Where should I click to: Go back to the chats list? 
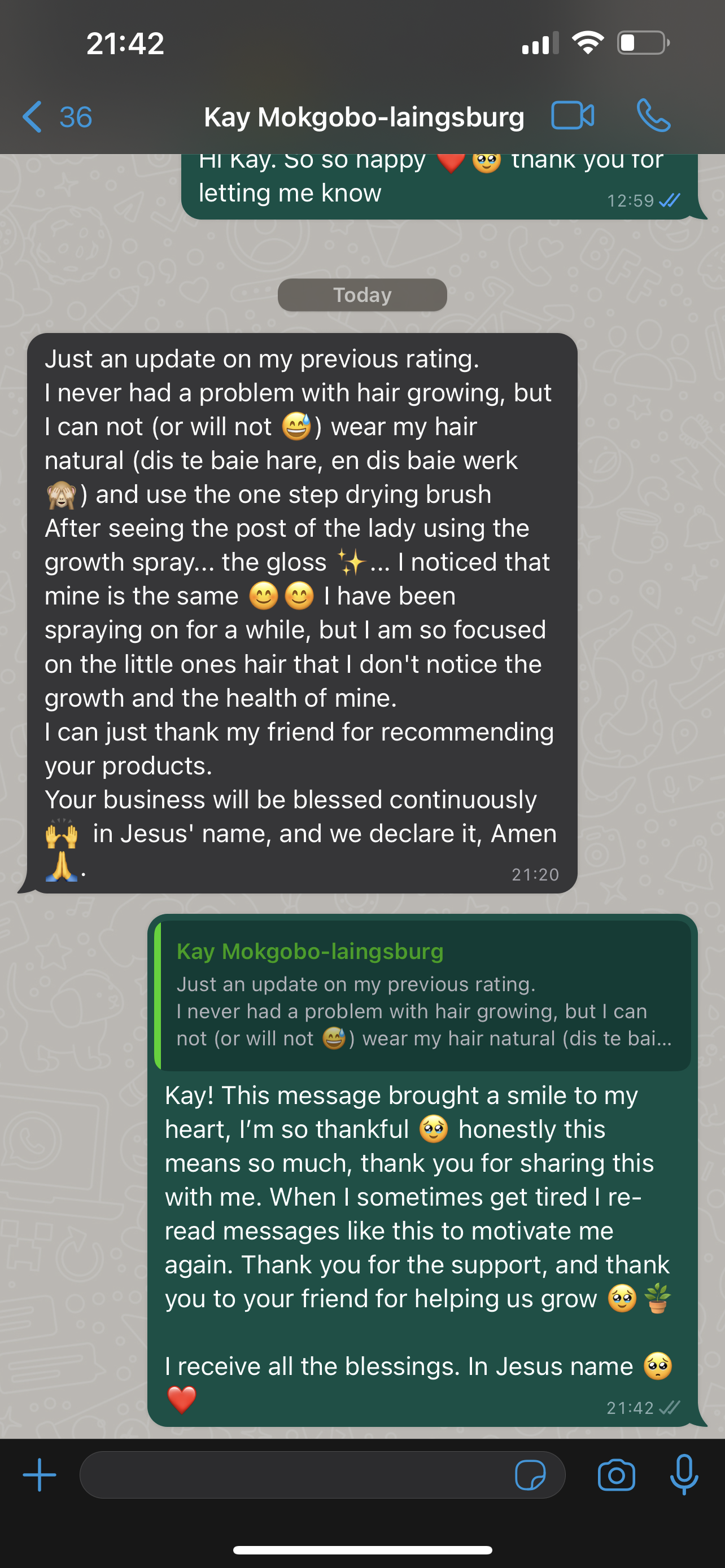tap(55, 116)
